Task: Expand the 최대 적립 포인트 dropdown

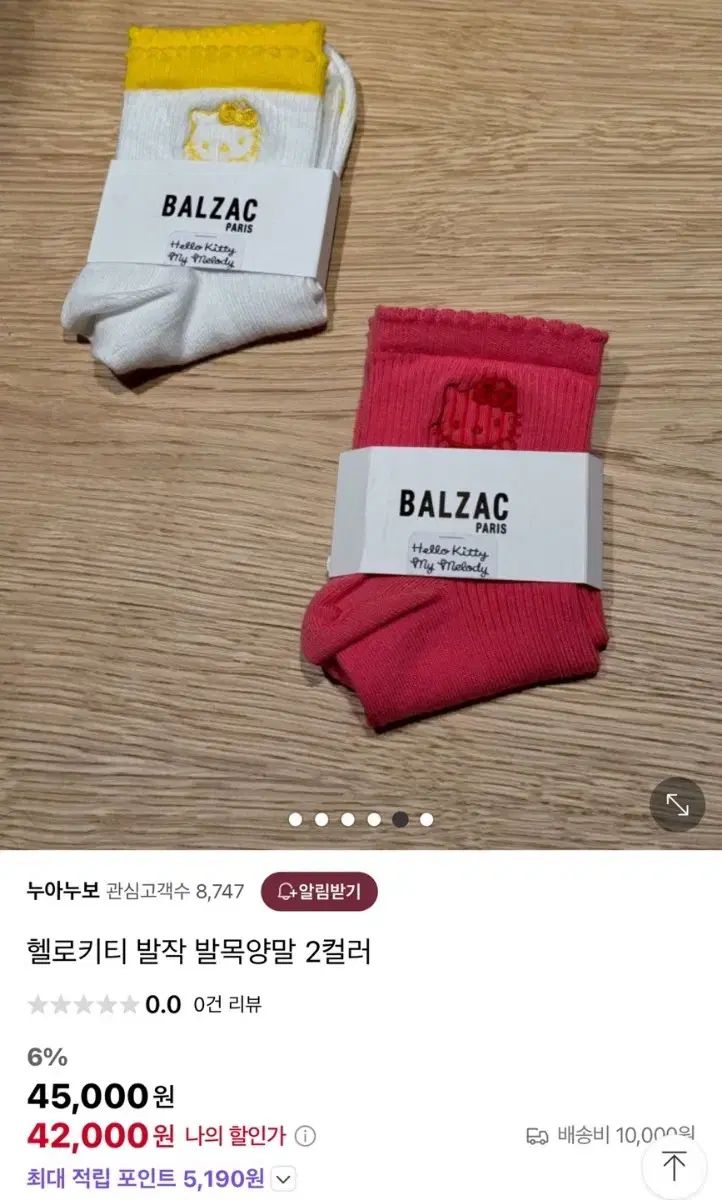Action: (x=284, y=1179)
